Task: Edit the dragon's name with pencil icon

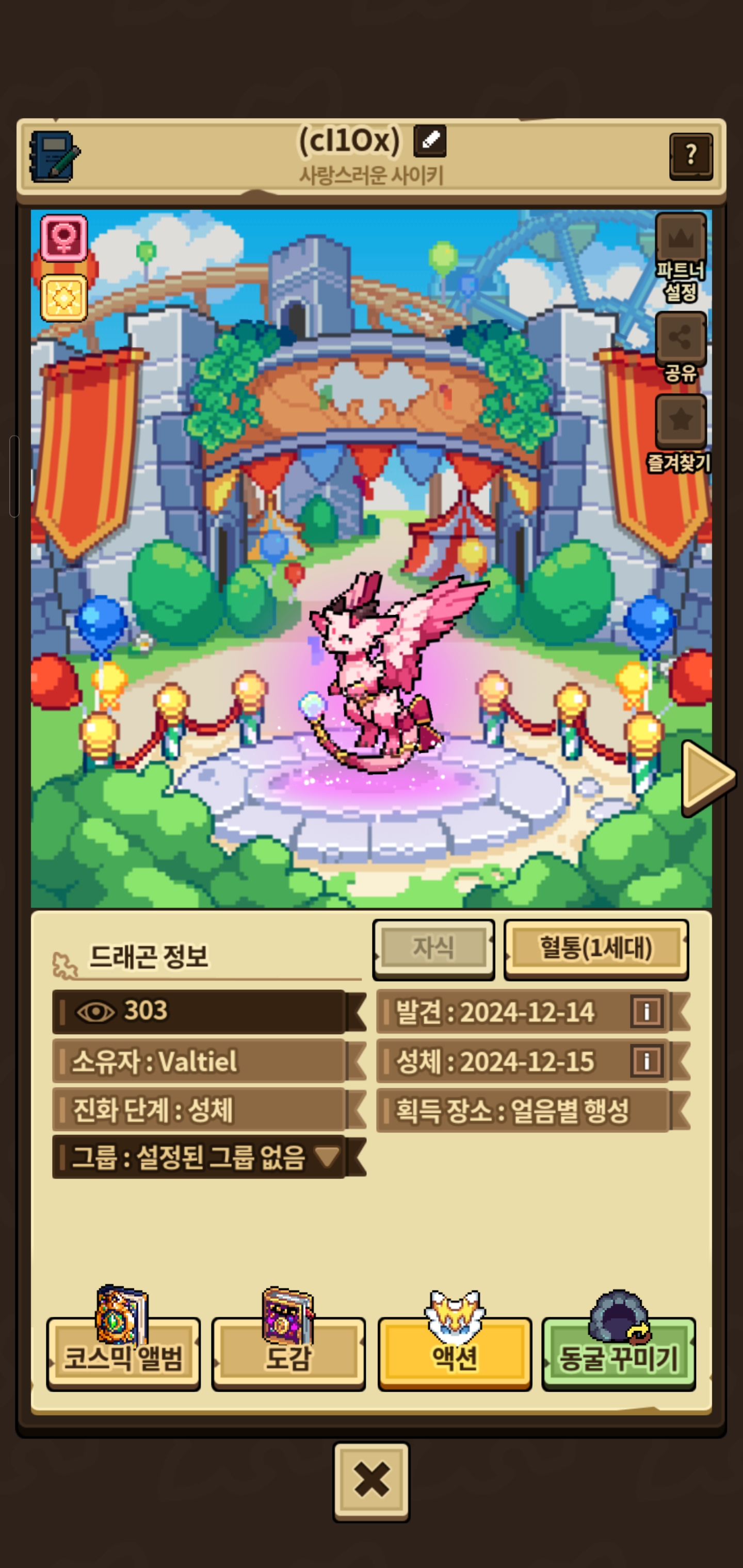Action: pyautogui.click(x=430, y=141)
